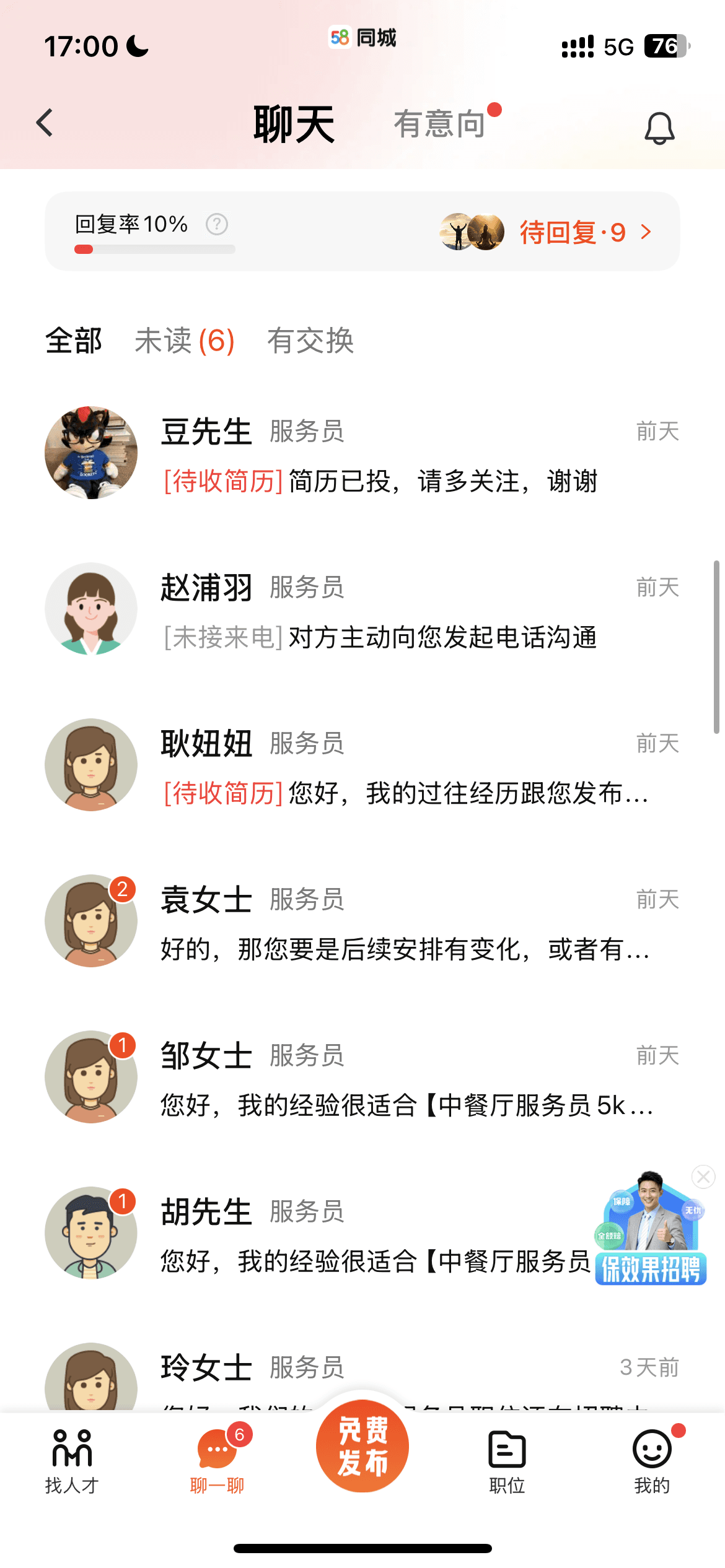
Task: Switch to the 有交换 filter
Action: click(x=310, y=341)
